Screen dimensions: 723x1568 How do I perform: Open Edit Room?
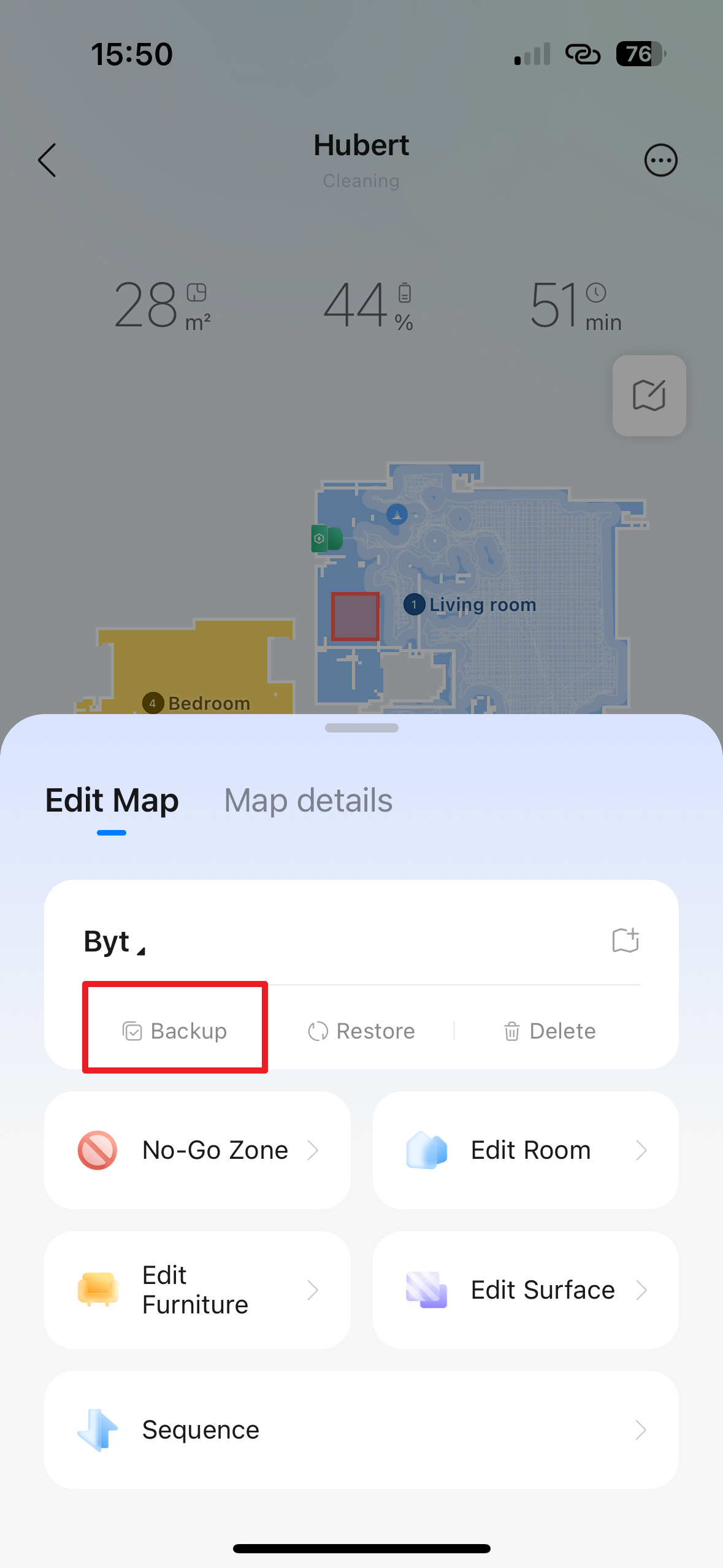pos(526,1150)
